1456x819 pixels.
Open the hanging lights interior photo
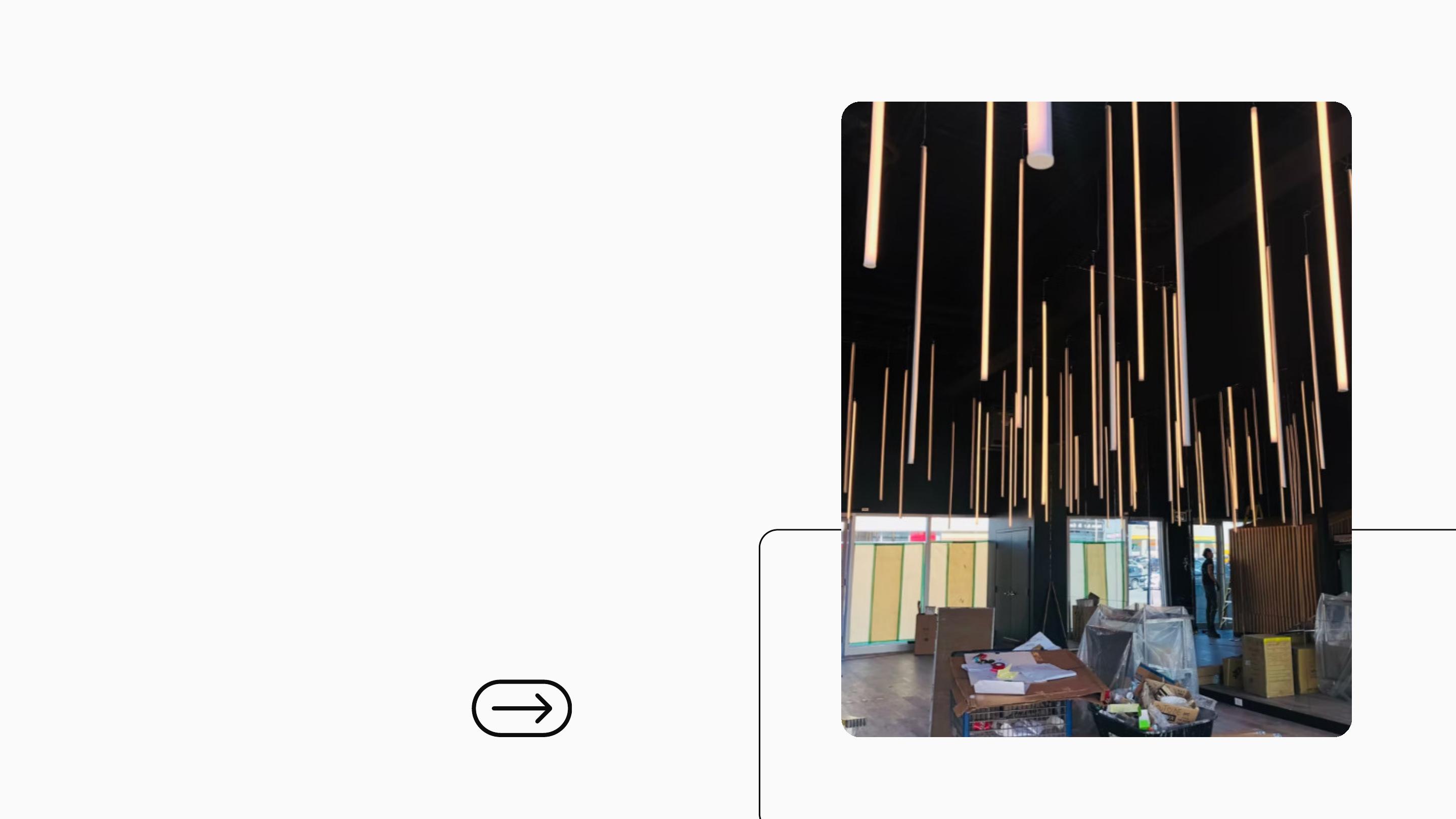1096,419
